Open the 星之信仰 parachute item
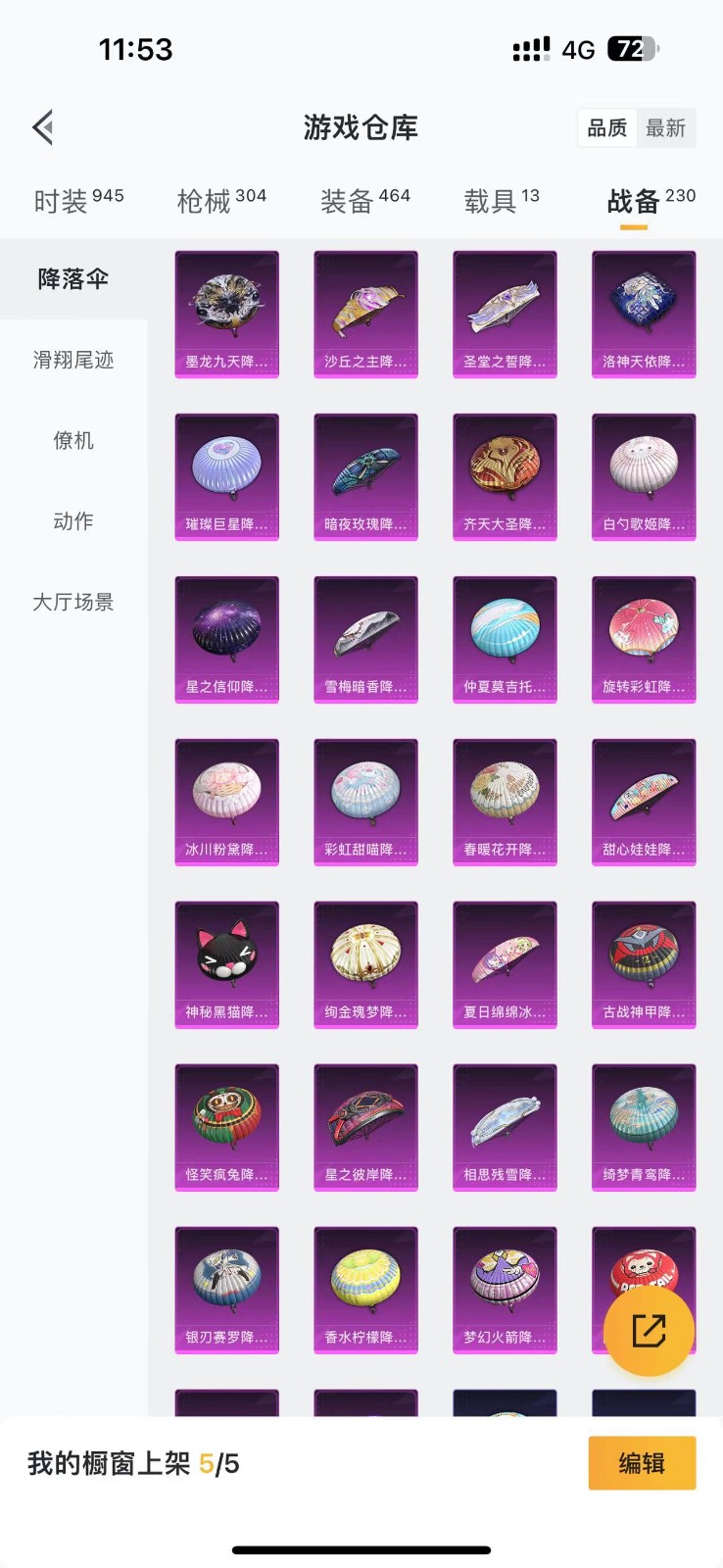Image resolution: width=723 pixels, height=1568 pixels. (x=226, y=639)
